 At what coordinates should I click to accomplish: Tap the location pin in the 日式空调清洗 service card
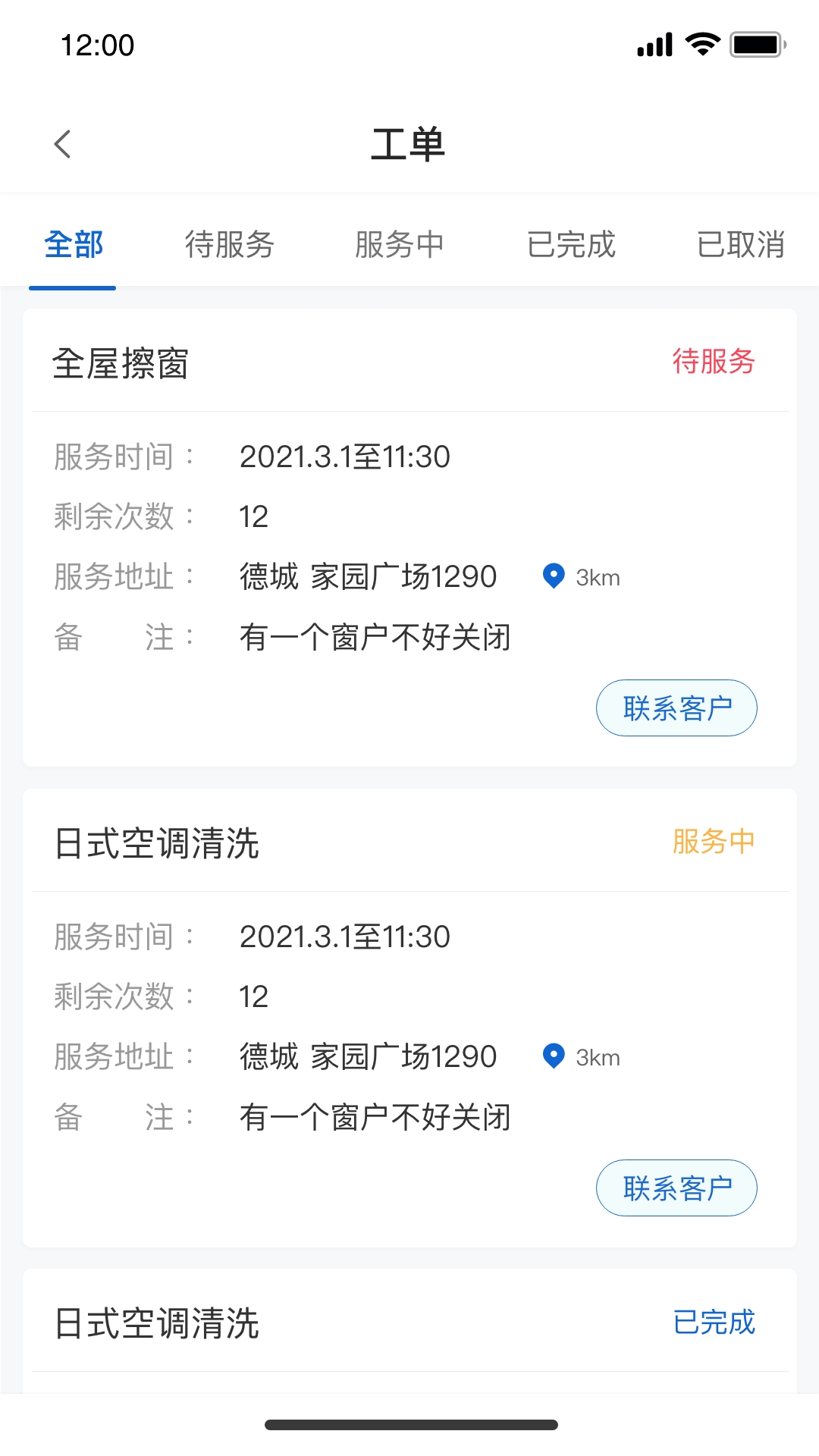point(553,1056)
